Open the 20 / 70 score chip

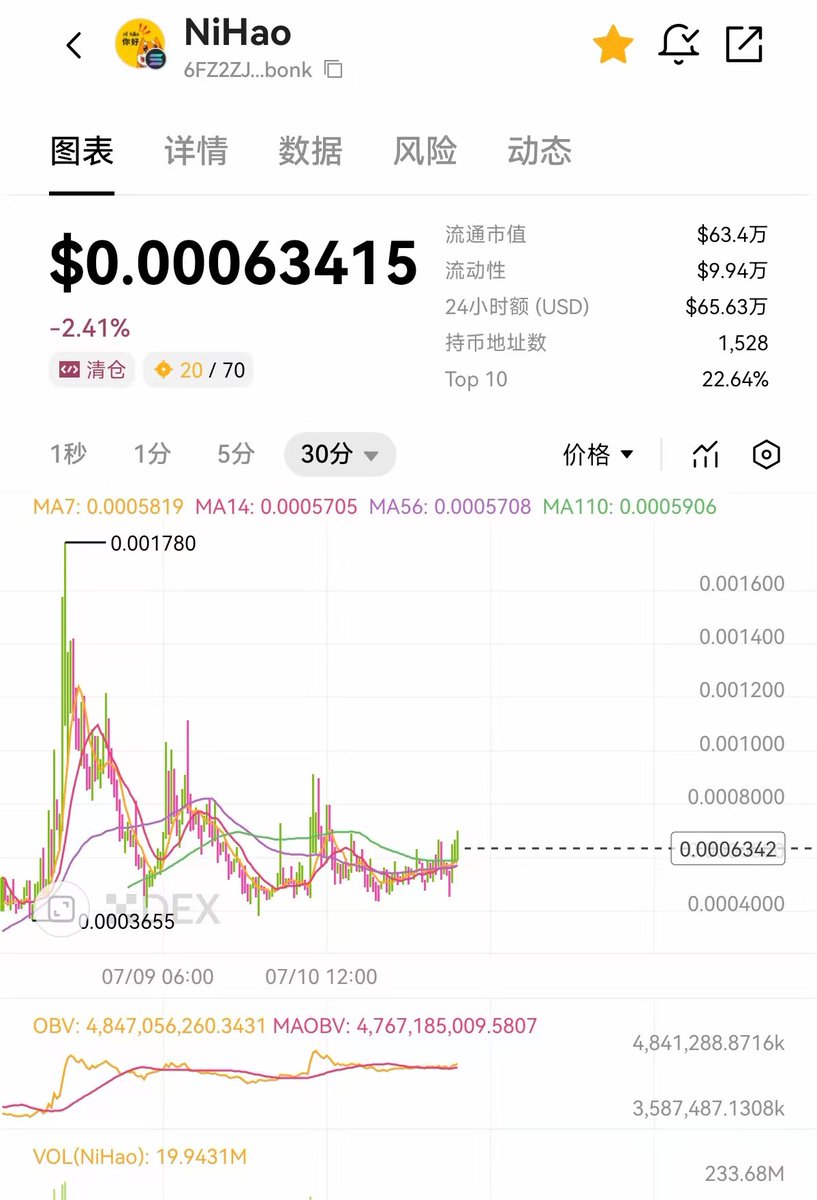198,370
